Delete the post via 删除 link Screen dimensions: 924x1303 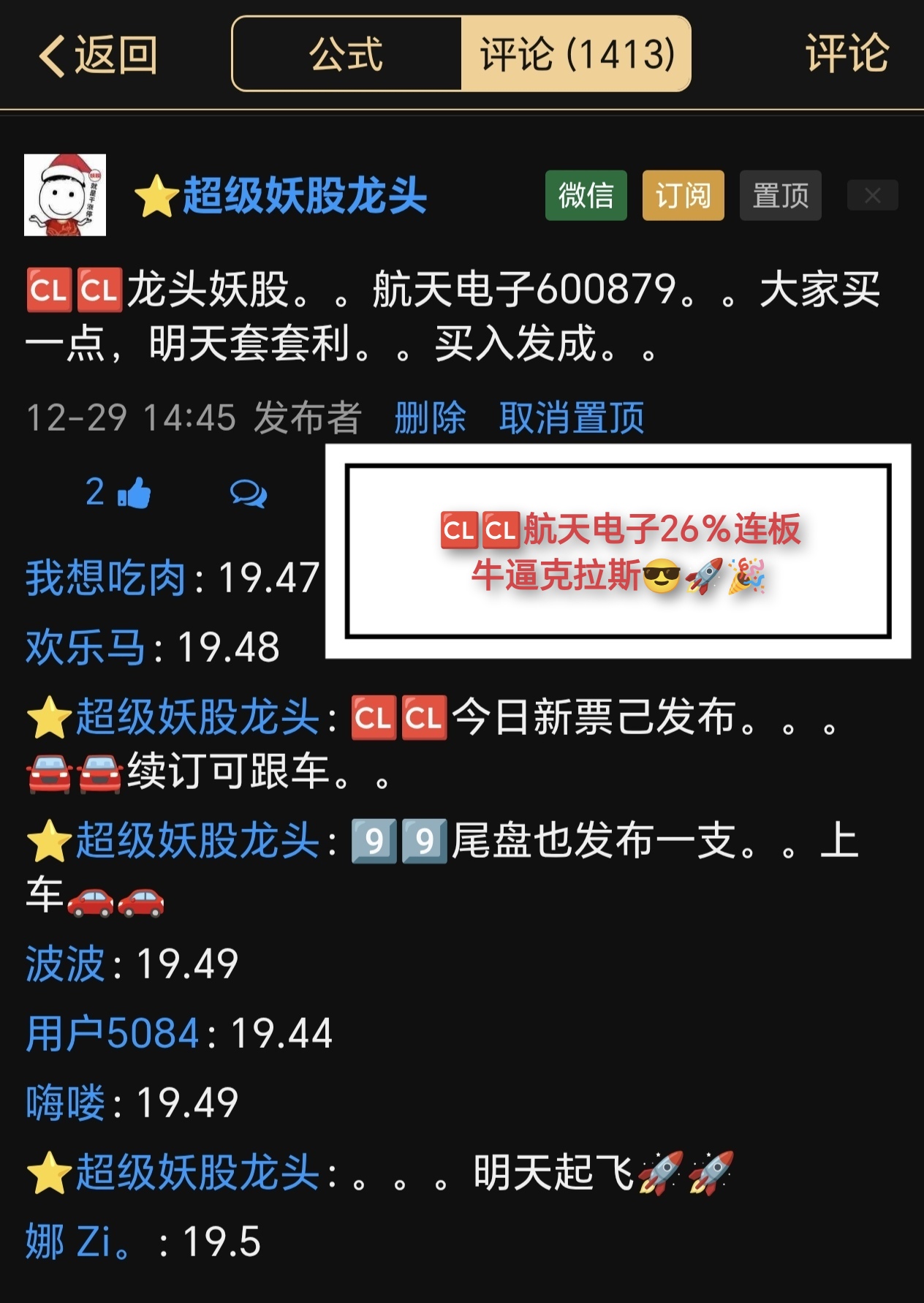point(430,418)
